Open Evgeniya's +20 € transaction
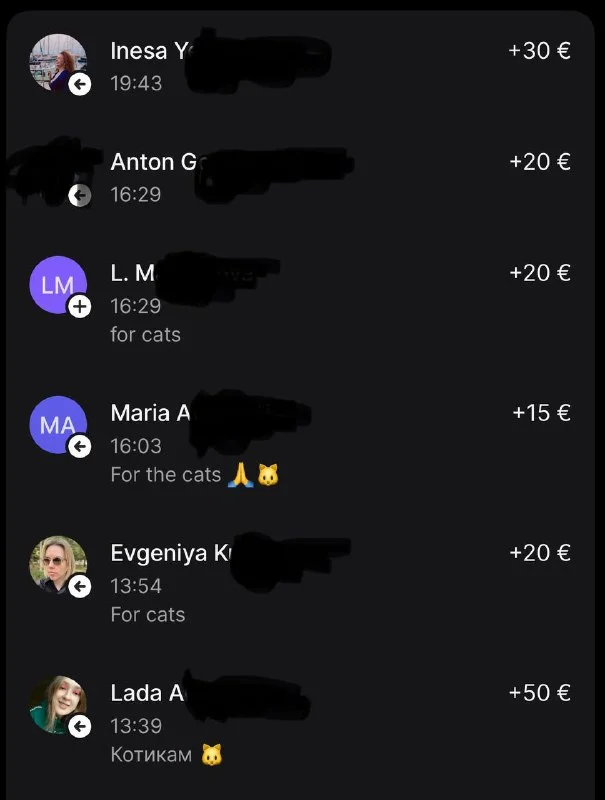The width and height of the screenshot is (605, 800). coord(300,582)
